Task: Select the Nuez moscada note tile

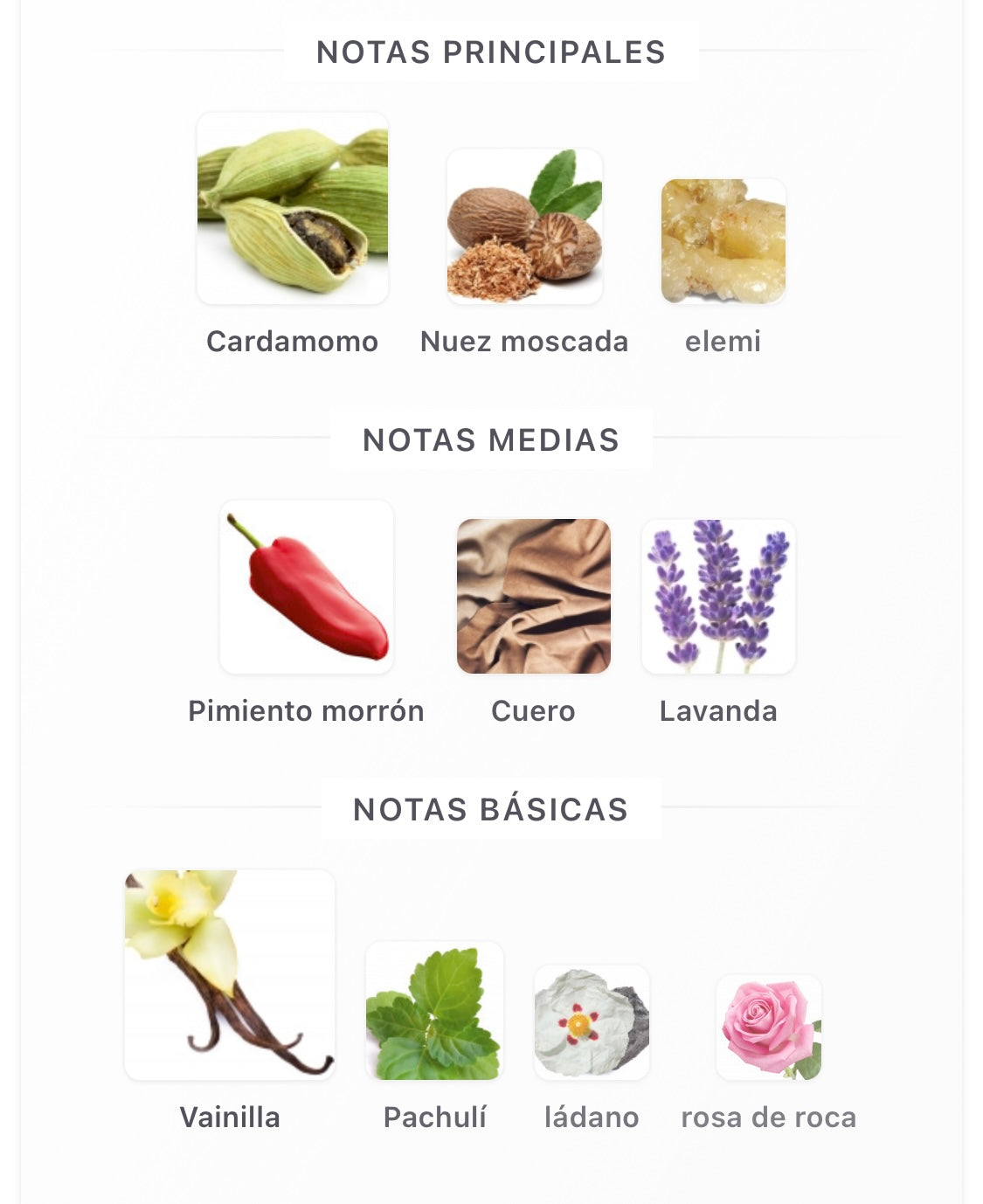Action: pyautogui.click(x=524, y=227)
